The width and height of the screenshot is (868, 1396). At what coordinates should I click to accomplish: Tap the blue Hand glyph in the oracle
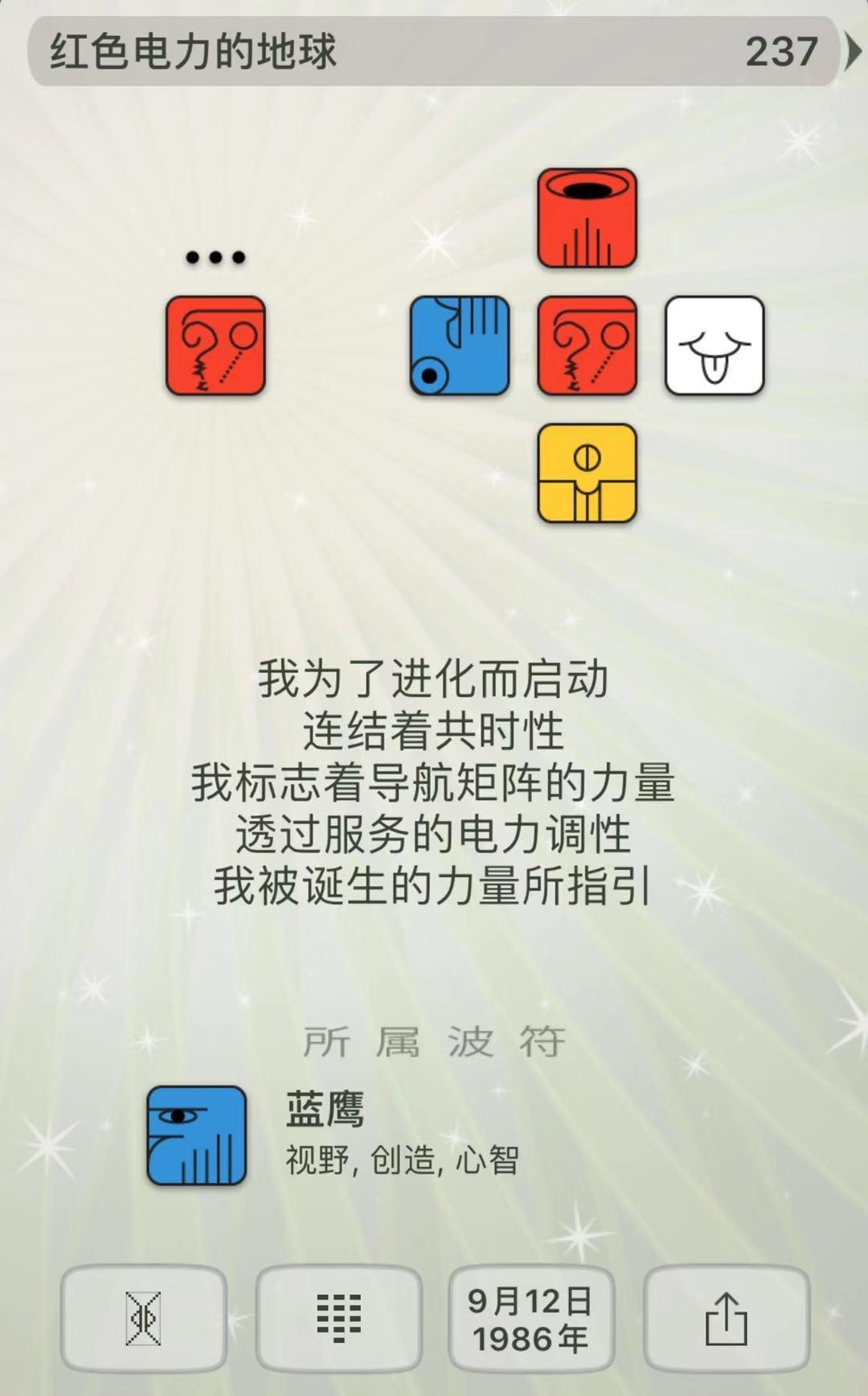(x=459, y=347)
